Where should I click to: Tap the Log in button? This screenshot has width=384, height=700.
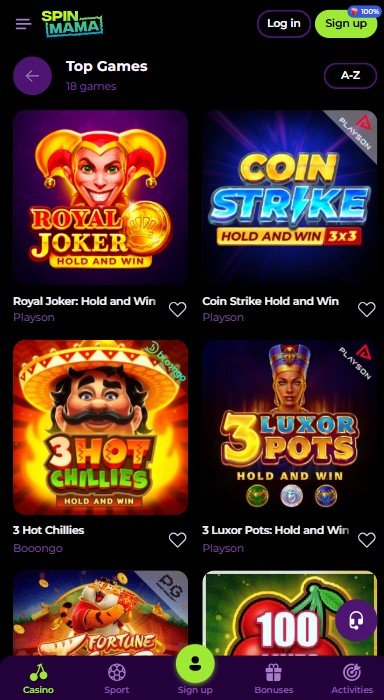point(284,24)
